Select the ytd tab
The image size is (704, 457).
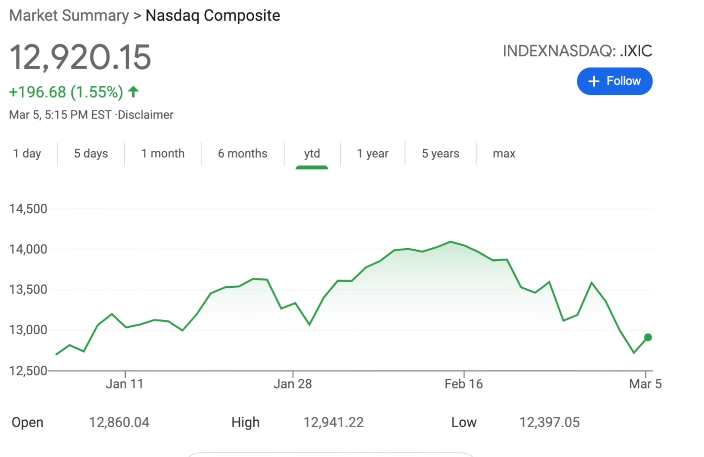pyautogui.click(x=312, y=153)
